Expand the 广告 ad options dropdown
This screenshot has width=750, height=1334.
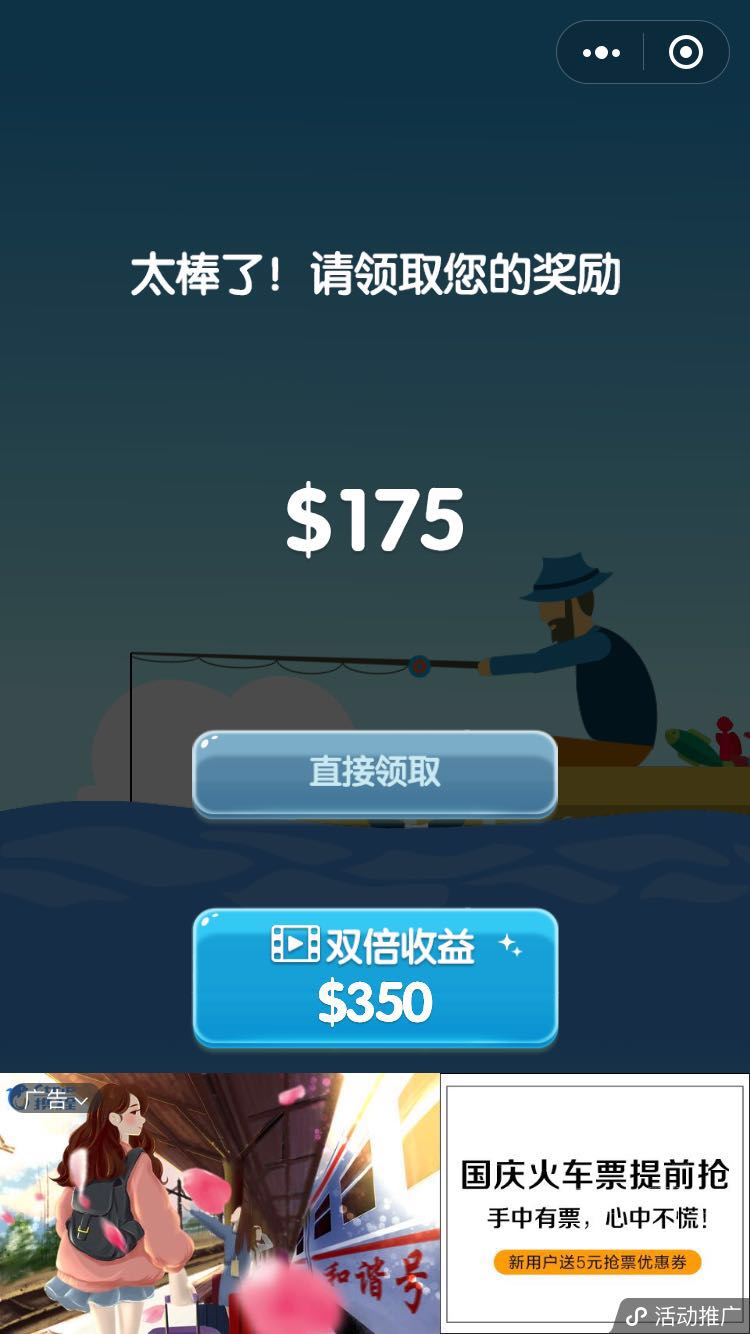pos(55,1100)
